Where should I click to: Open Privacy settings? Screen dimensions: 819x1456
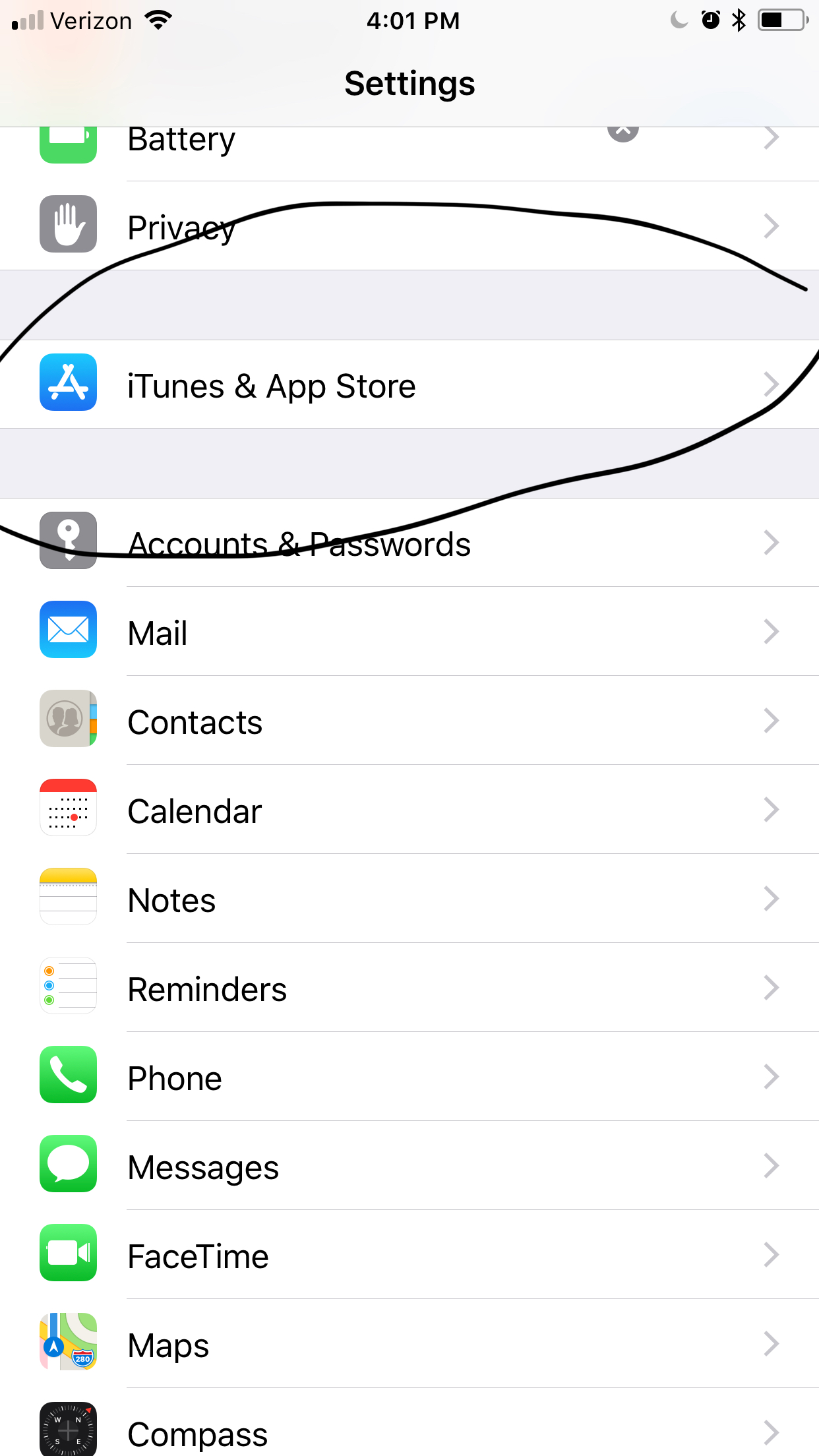pyautogui.click(x=409, y=226)
